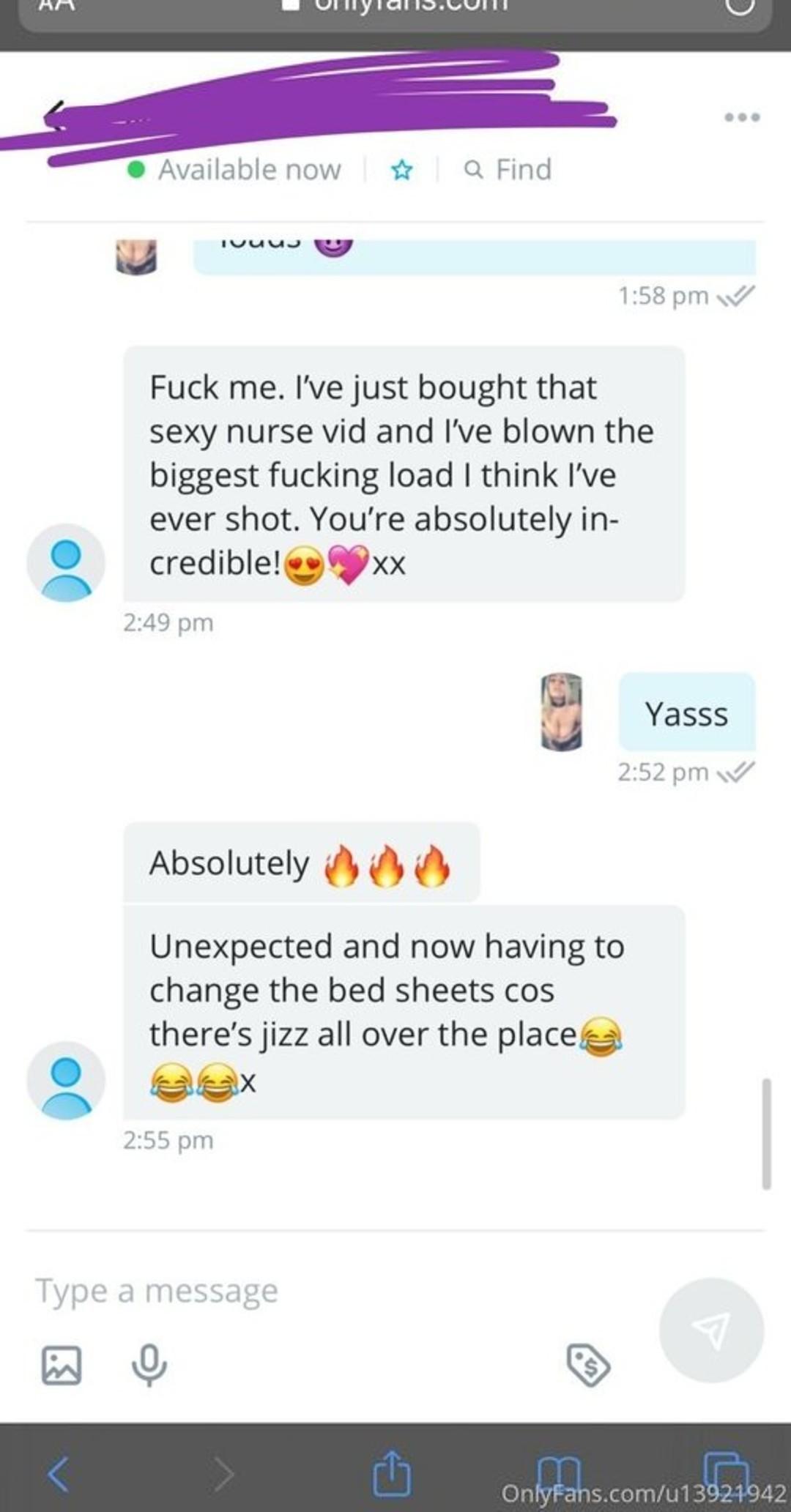Viewport: 791px width, 1512px height.
Task: Open sender's avatar beside the Yasss message
Action: (x=562, y=712)
